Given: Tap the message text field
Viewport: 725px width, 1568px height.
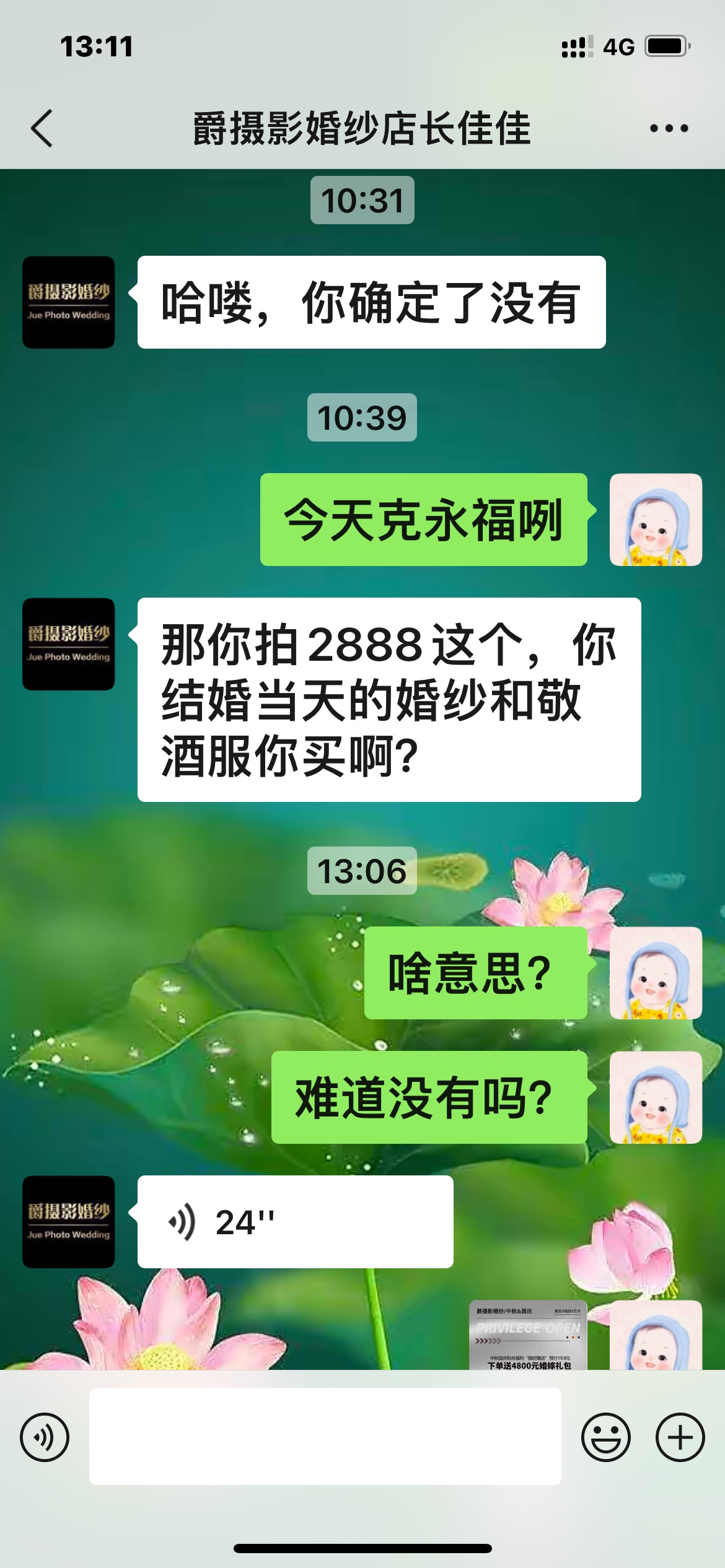Looking at the screenshot, I should [x=325, y=1436].
